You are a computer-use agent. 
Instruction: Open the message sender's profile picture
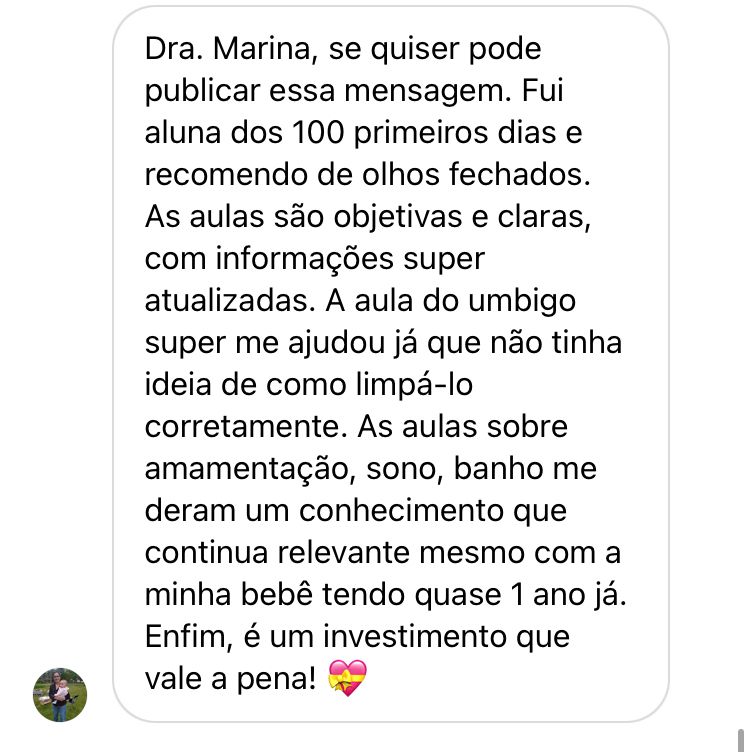tap(60, 694)
